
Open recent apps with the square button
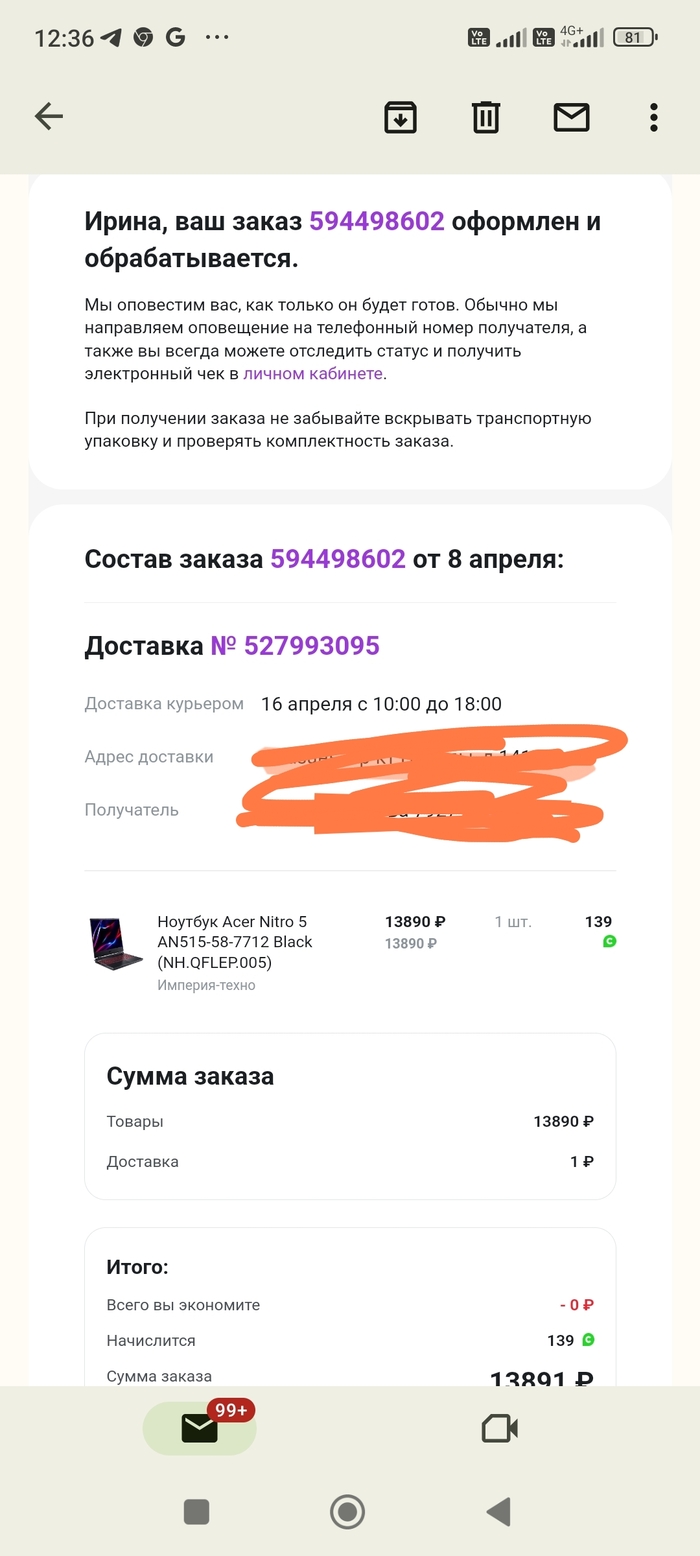click(x=197, y=1511)
